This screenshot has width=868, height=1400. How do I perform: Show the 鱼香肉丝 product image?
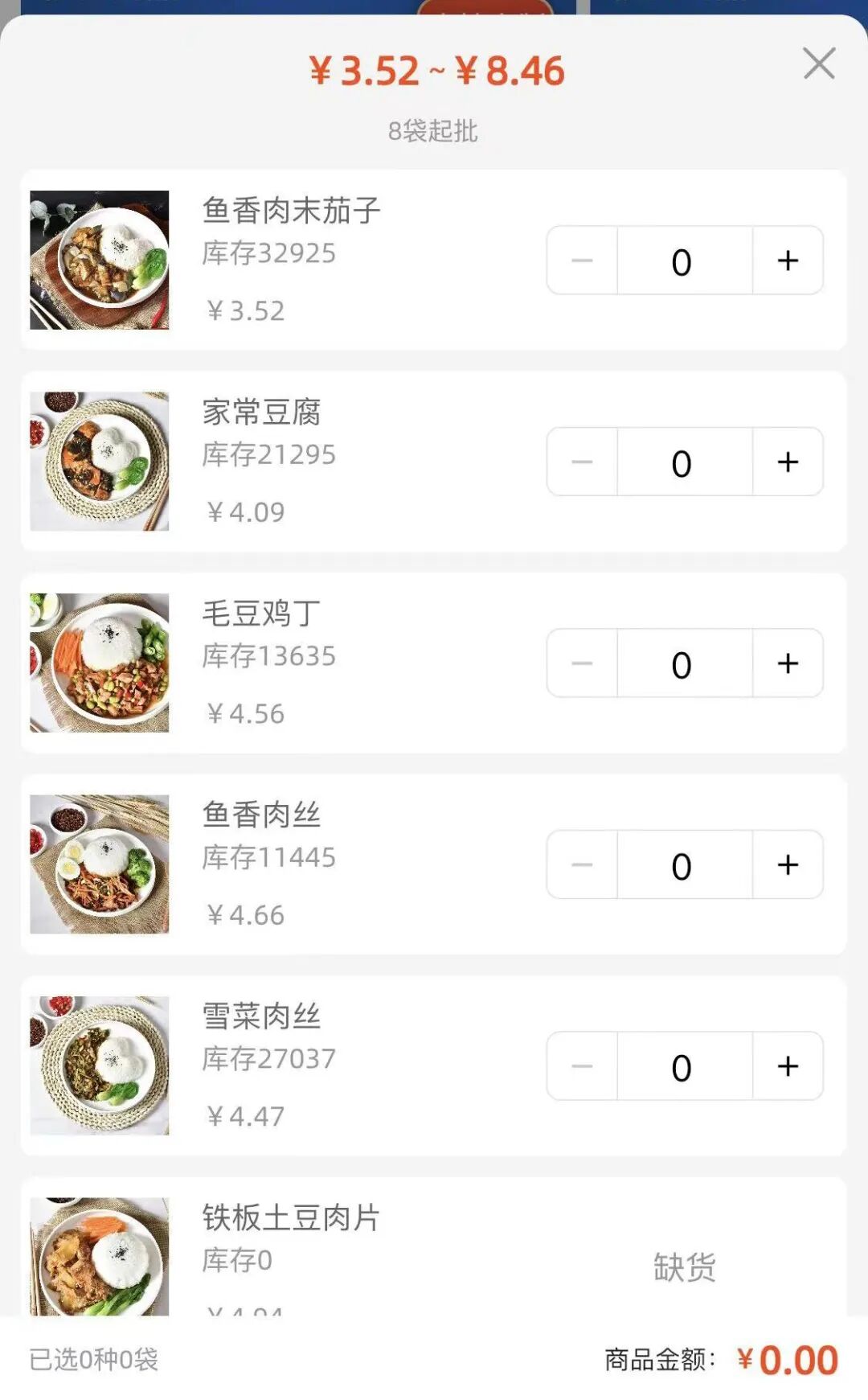(100, 864)
